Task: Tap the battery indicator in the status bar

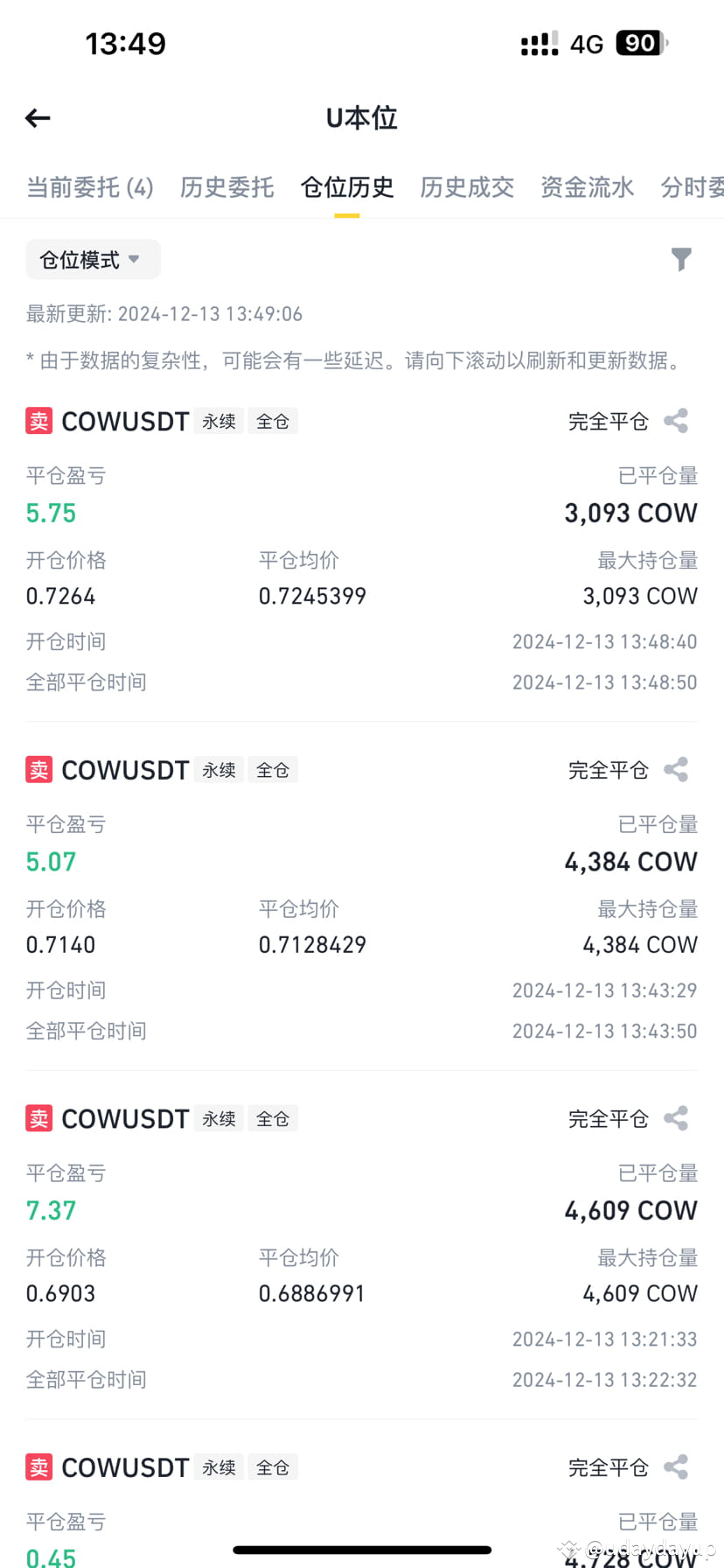Action: 638,43
